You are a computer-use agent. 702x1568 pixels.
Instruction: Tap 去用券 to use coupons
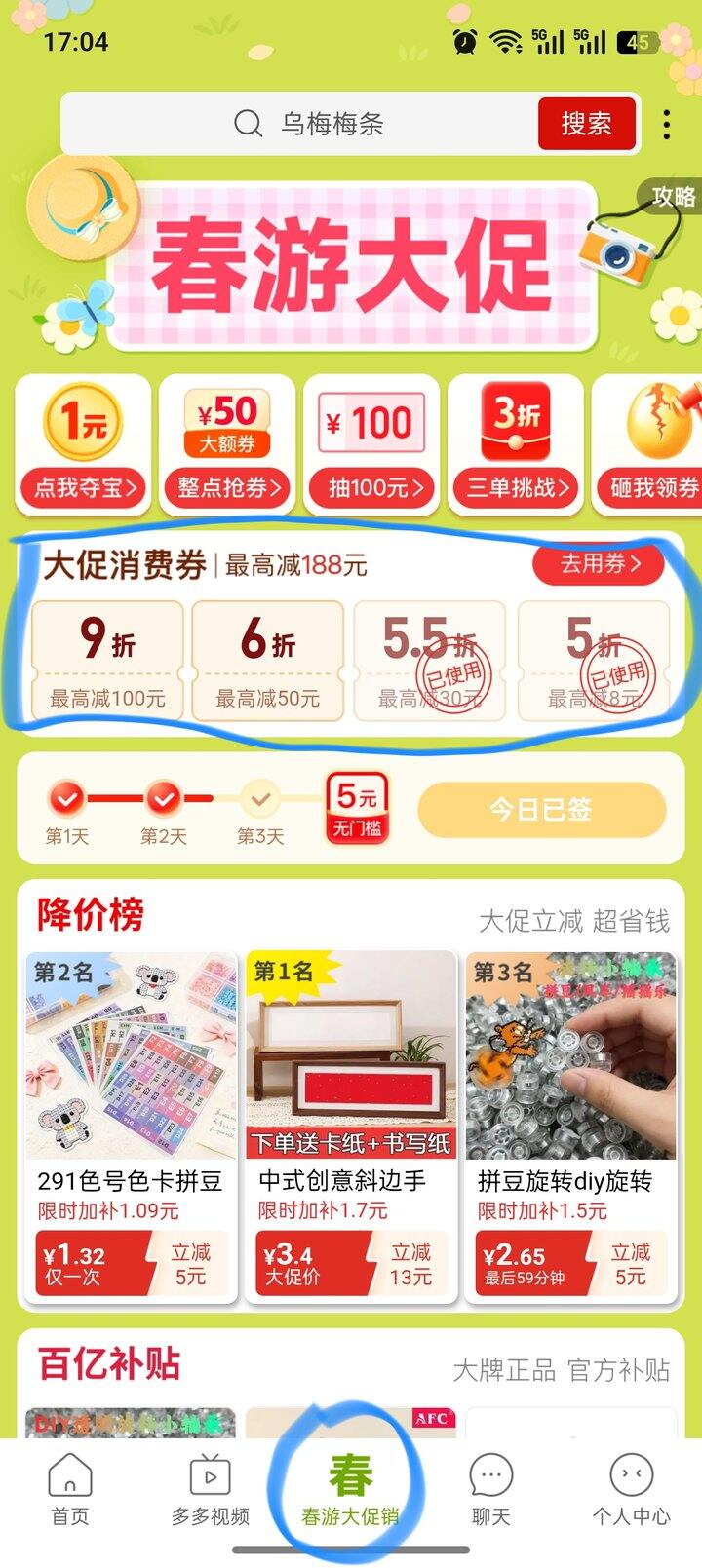(x=599, y=563)
